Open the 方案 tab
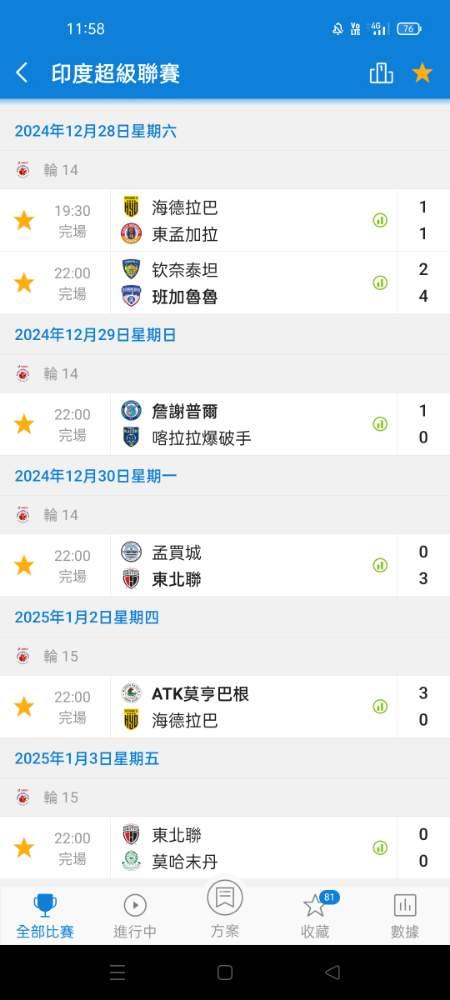Viewport: 450px width, 1000px height. [225, 910]
